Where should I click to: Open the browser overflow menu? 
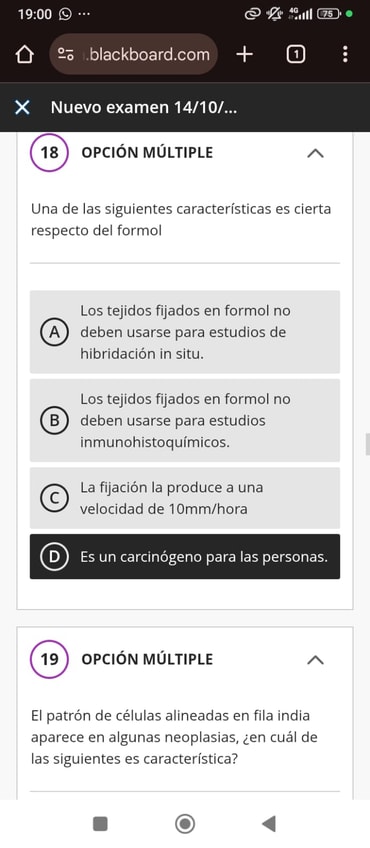[x=345, y=54]
